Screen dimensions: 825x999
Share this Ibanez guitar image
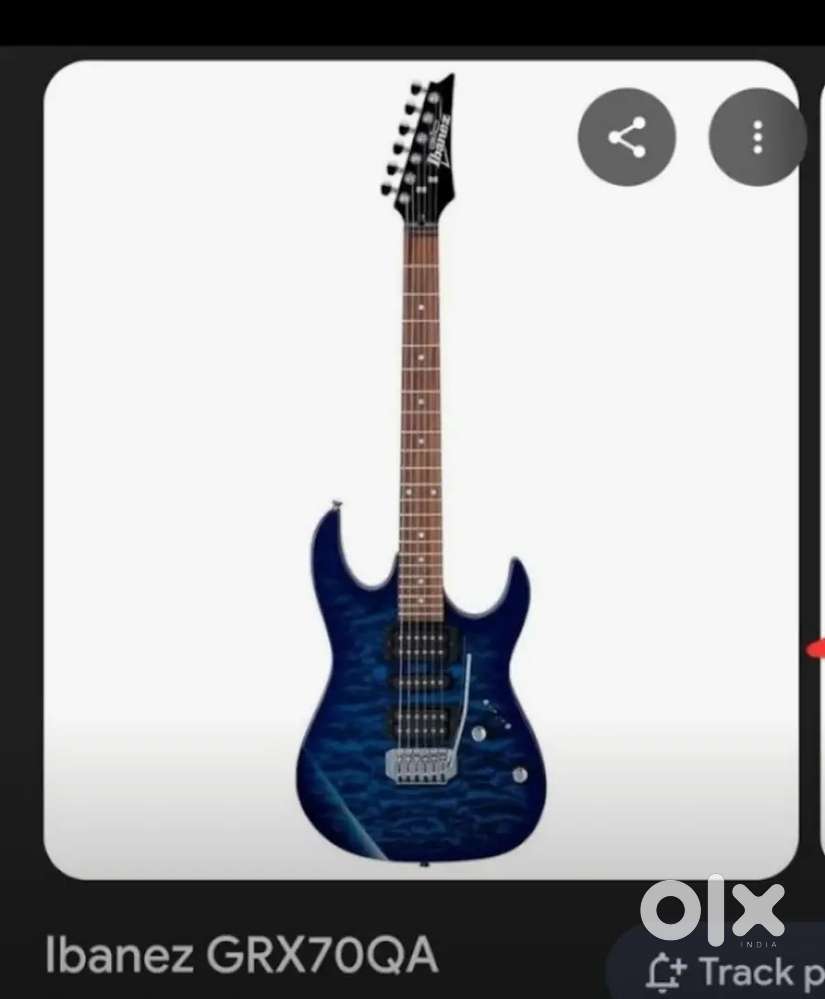tap(627, 137)
